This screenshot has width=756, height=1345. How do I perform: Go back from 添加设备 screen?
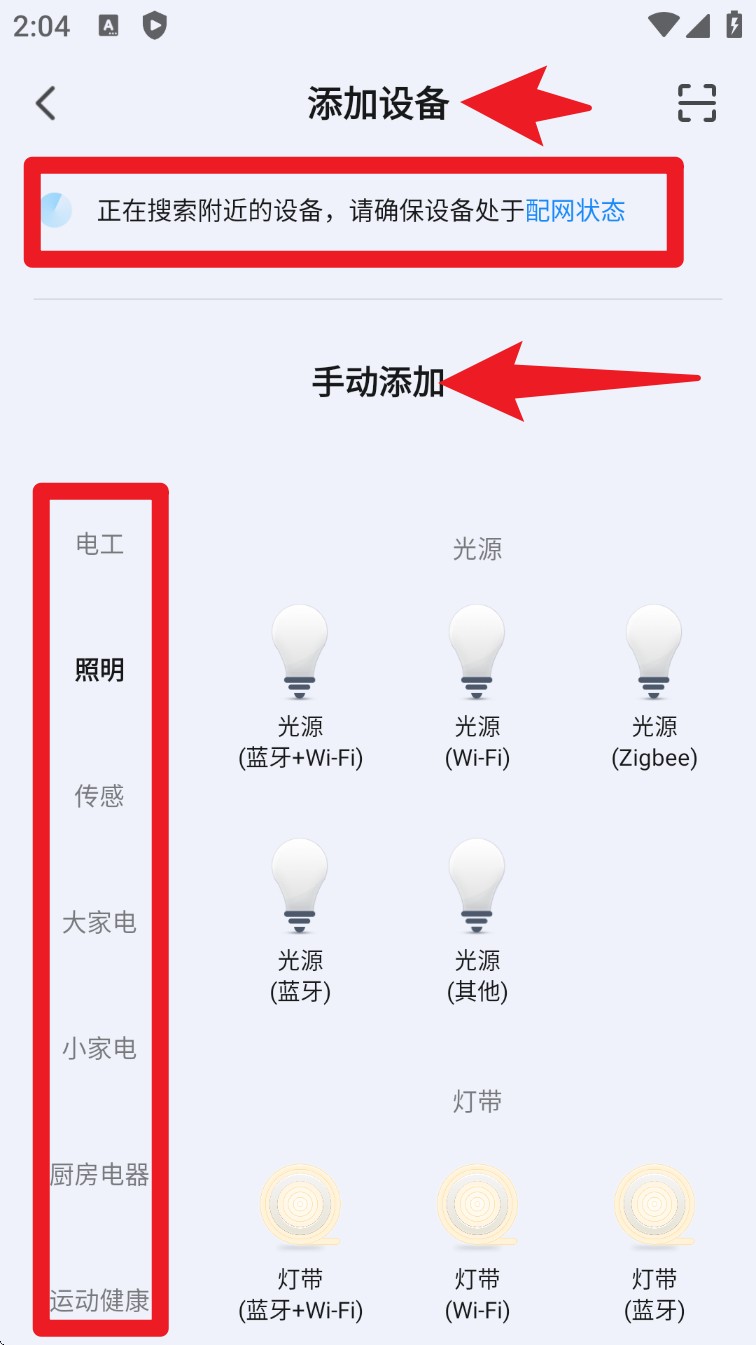tap(46, 103)
